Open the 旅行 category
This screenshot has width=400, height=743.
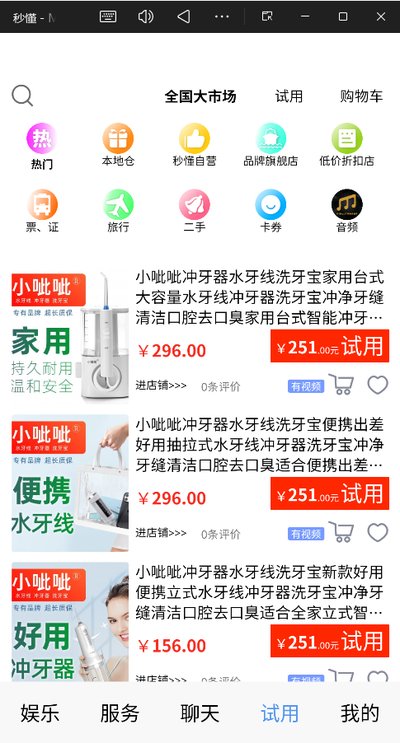pos(118,211)
